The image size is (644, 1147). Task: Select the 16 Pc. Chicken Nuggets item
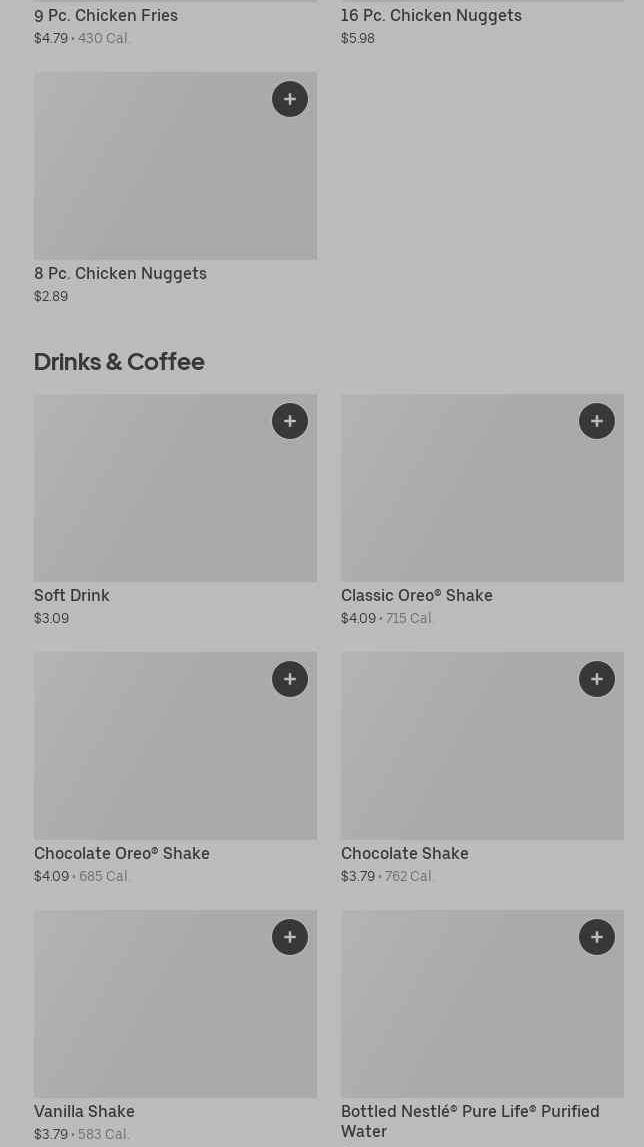(431, 16)
